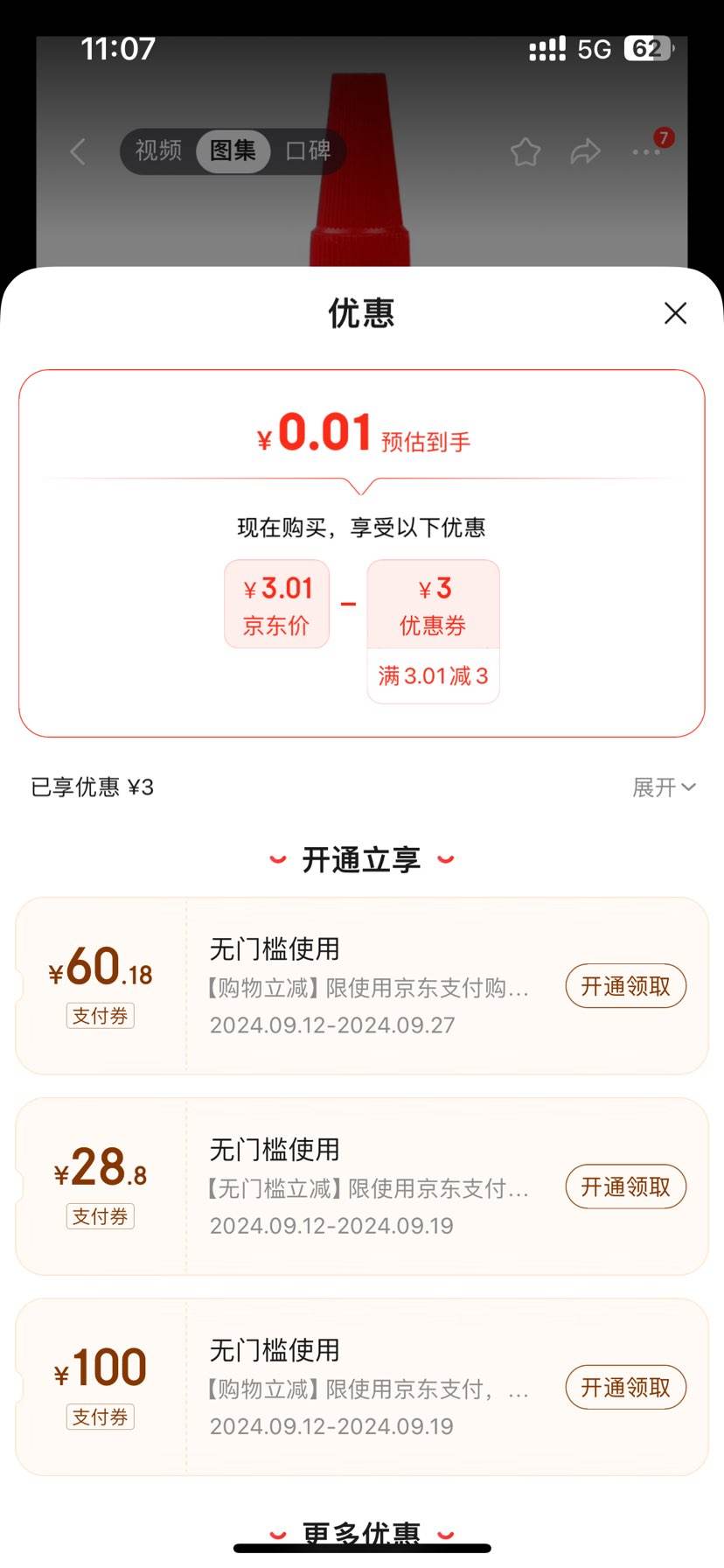Switch to the 视频 tab
This screenshot has width=724, height=1568.
tap(158, 150)
